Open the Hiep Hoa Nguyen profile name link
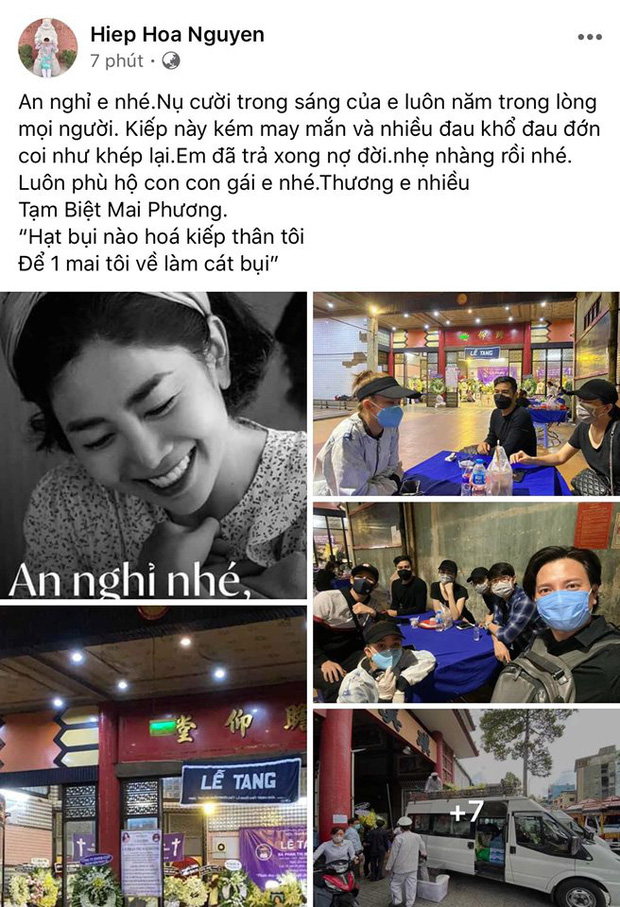Viewport: 620px width, 907px height. pyautogui.click(x=178, y=35)
